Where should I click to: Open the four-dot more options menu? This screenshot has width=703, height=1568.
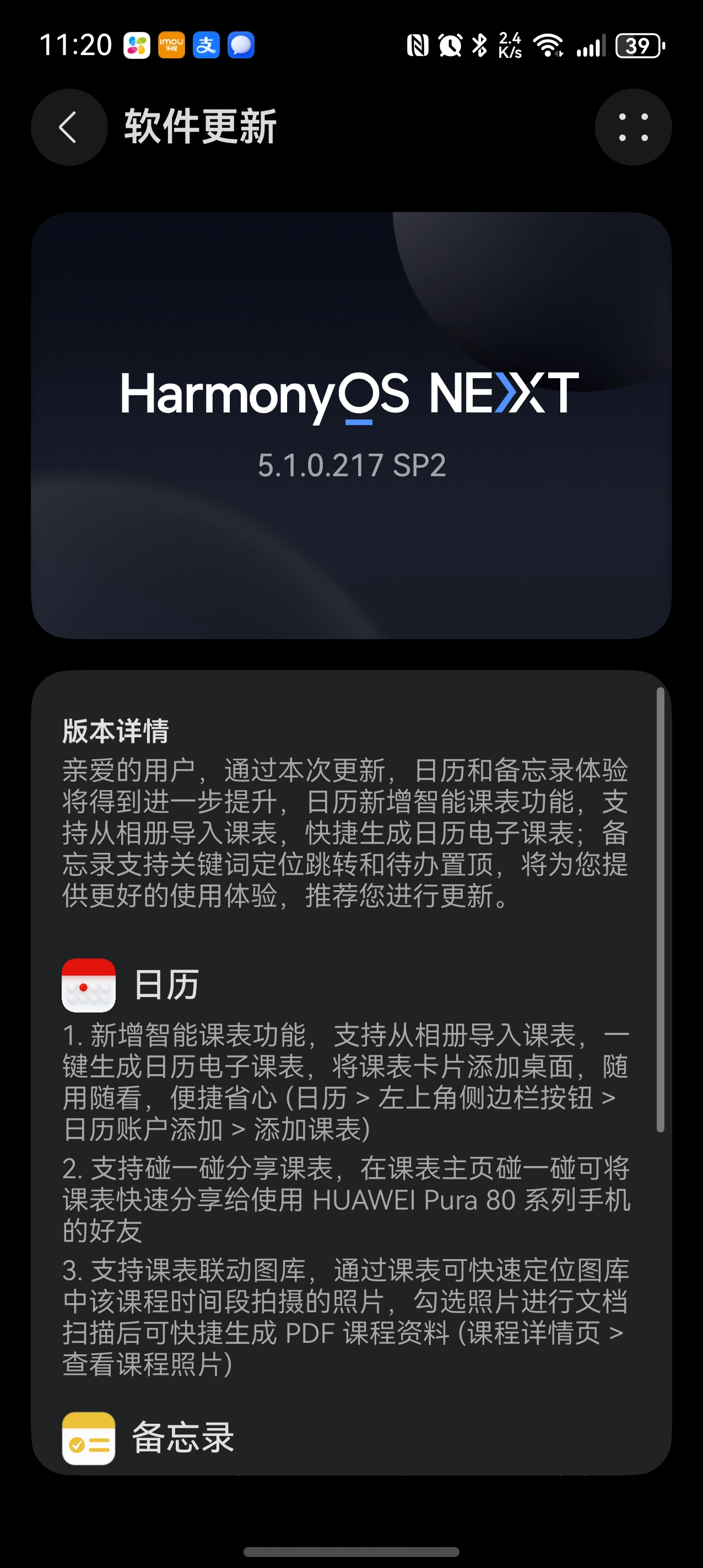(633, 127)
